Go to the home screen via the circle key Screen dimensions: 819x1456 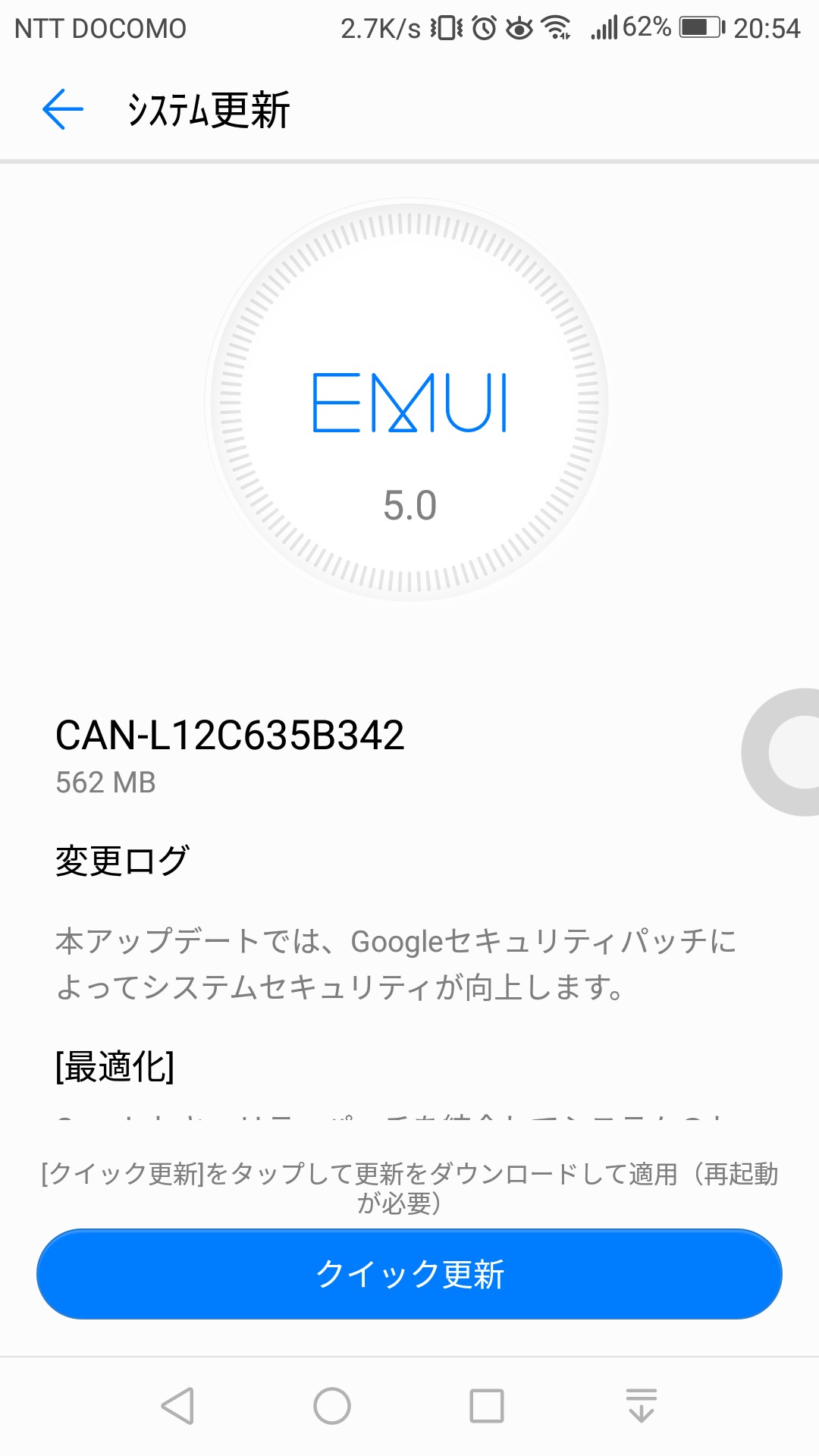[x=332, y=1406]
